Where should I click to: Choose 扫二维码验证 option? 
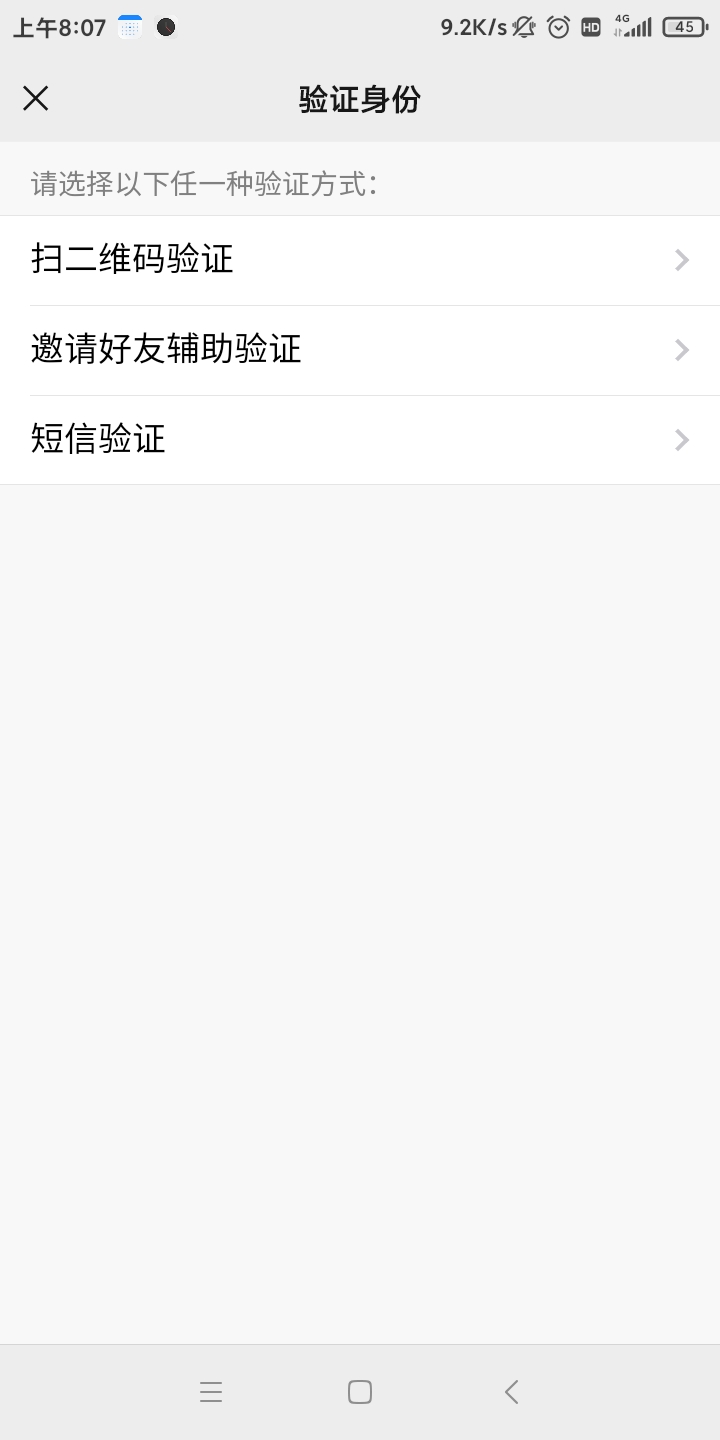point(360,260)
